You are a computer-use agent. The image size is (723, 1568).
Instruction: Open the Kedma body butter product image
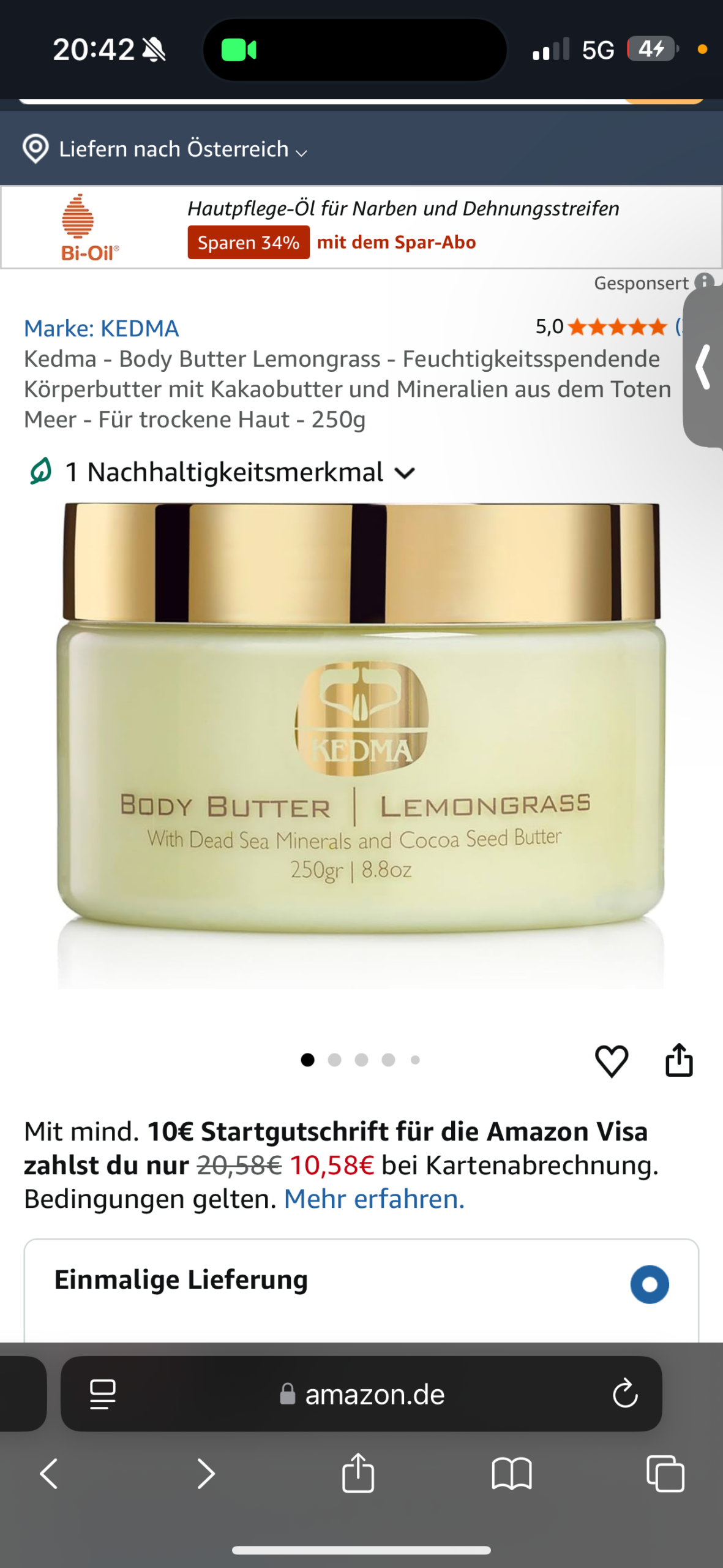361,744
